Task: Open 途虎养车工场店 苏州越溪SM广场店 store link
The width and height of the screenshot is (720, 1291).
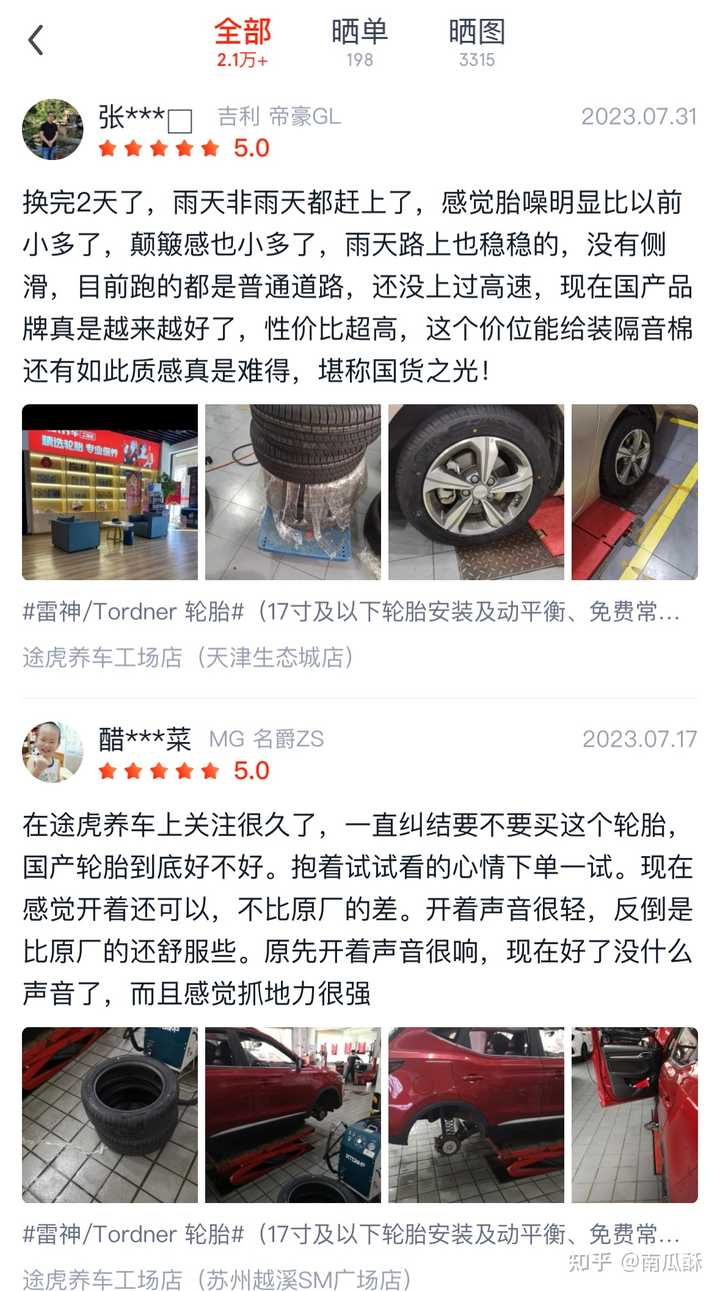Action: click(217, 1279)
